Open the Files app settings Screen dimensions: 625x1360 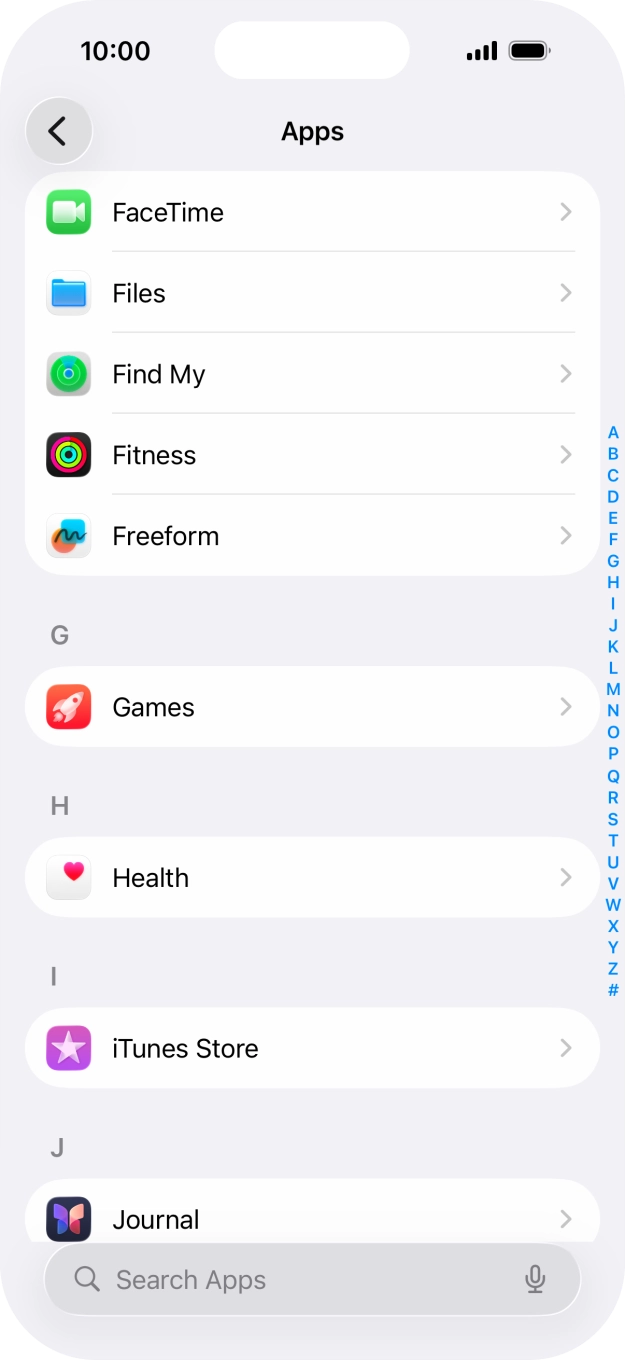pos(312,293)
